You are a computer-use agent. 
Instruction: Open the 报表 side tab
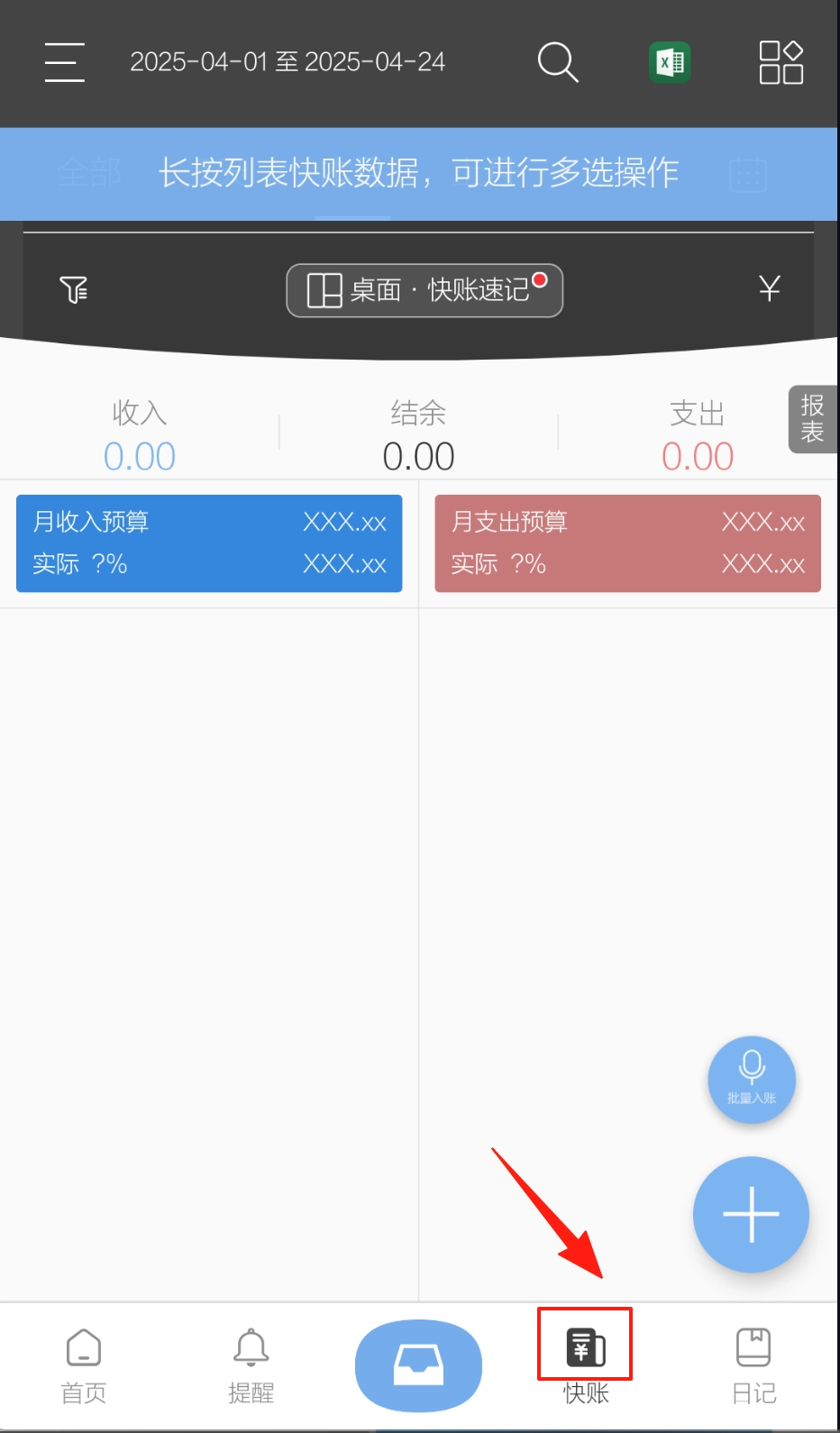pos(812,419)
